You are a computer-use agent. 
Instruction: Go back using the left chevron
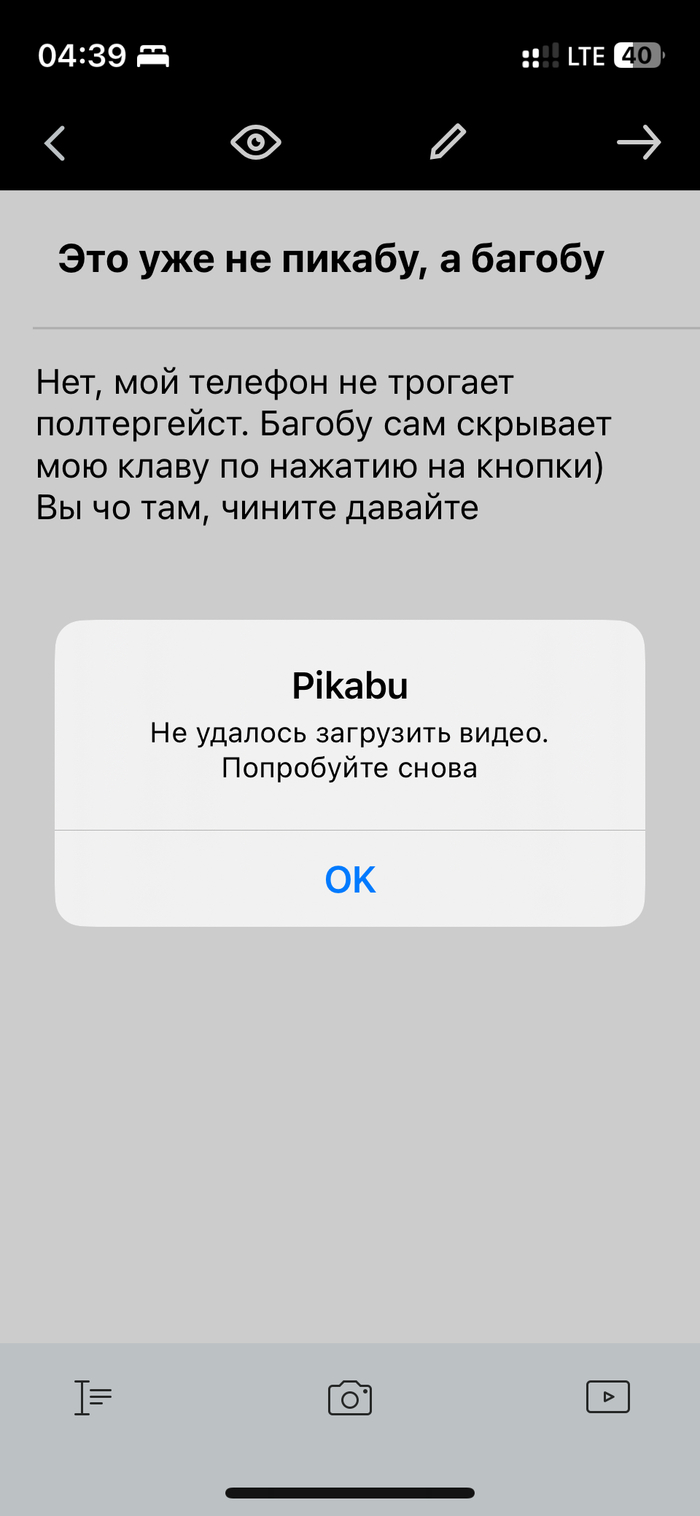click(55, 143)
